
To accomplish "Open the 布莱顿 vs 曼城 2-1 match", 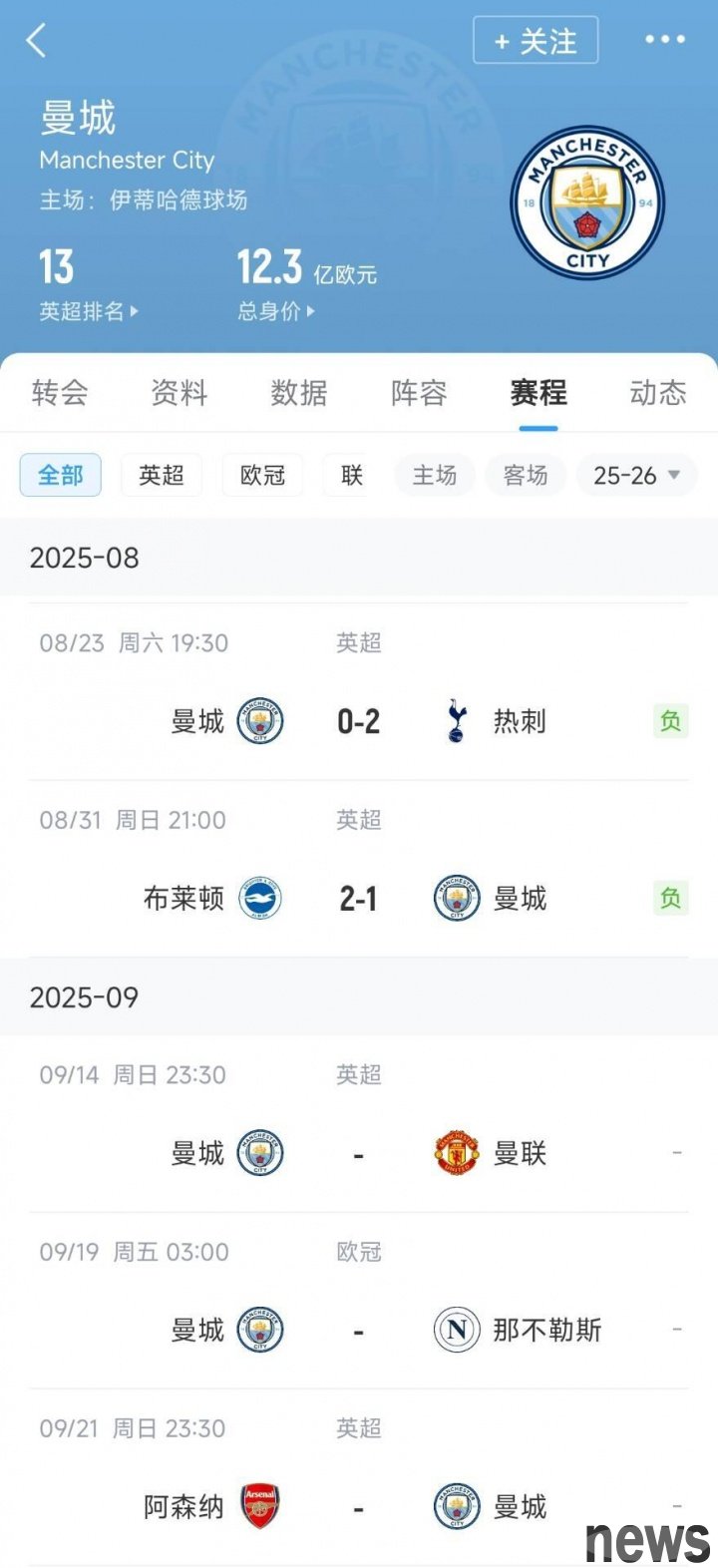I will (359, 869).
